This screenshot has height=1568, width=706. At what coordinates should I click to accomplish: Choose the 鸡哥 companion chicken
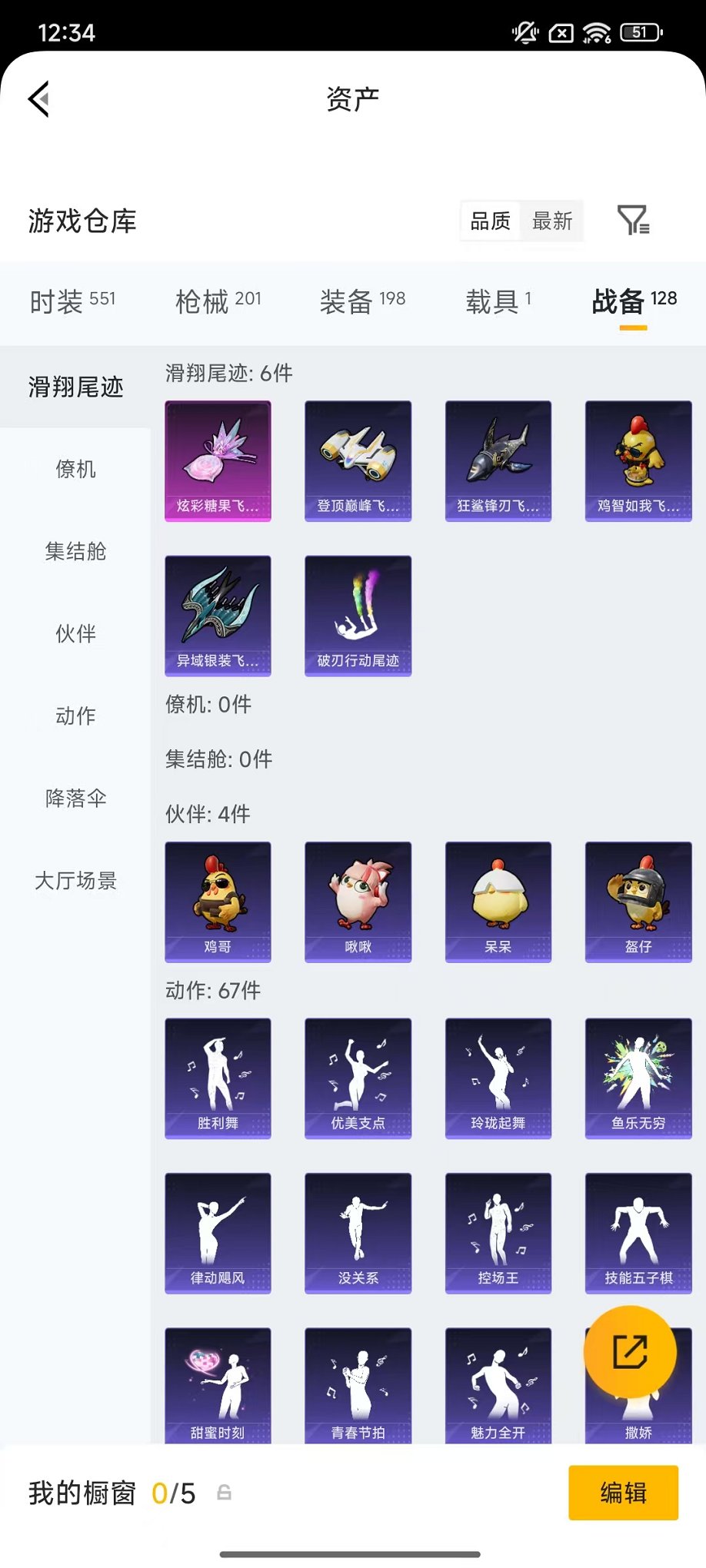[218, 902]
